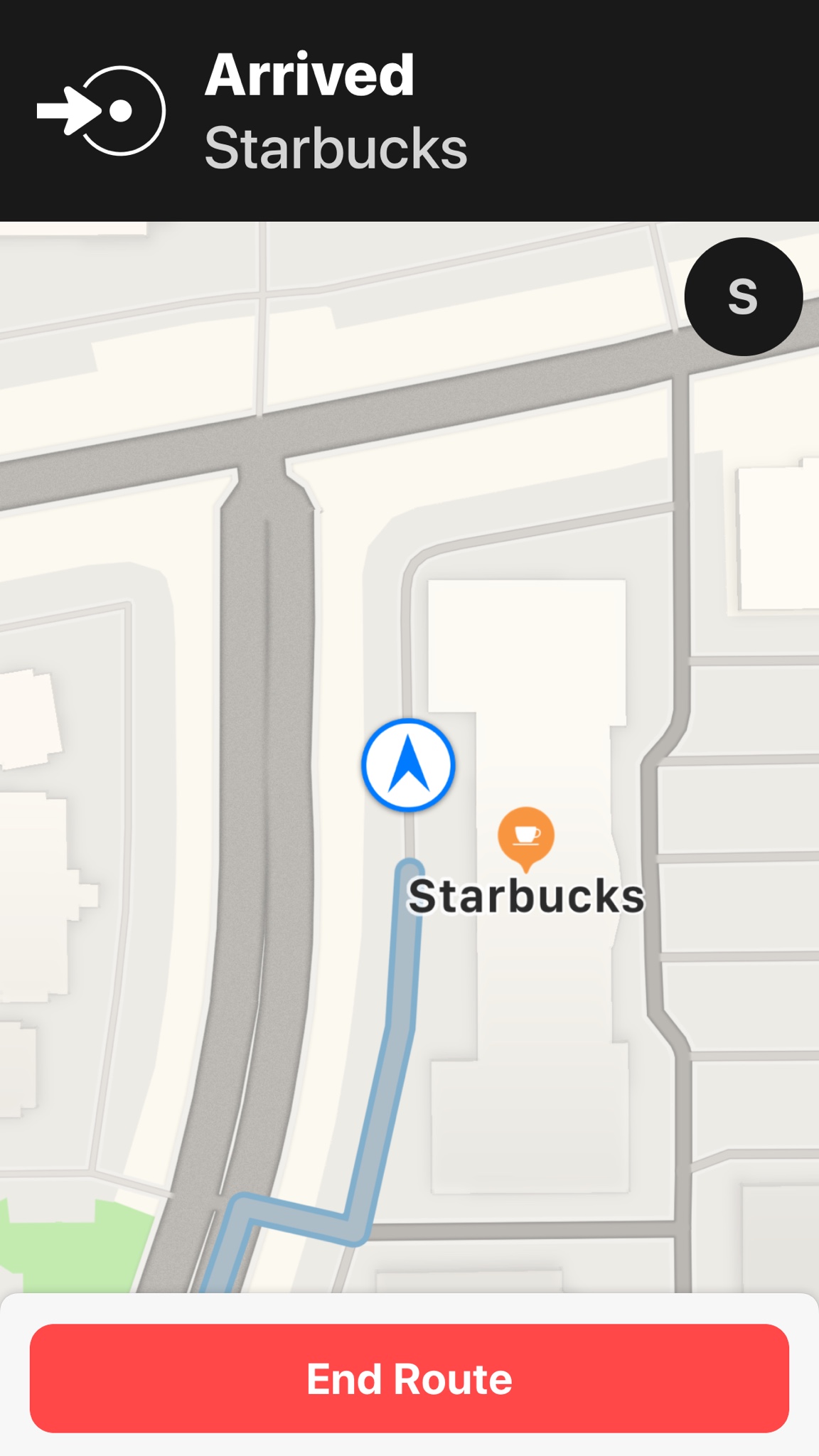Tap the Arrived Starbucks banner
Viewport: 819px width, 1456px height.
(409, 111)
